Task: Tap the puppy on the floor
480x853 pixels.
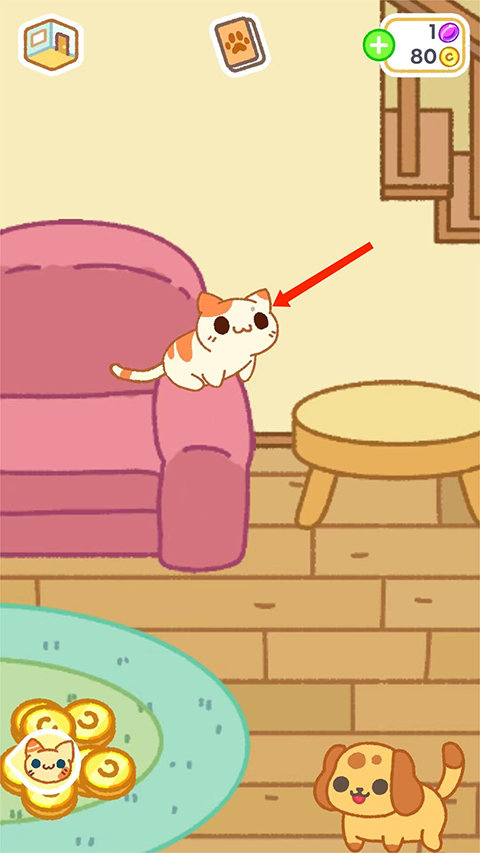Action: [x=387, y=790]
